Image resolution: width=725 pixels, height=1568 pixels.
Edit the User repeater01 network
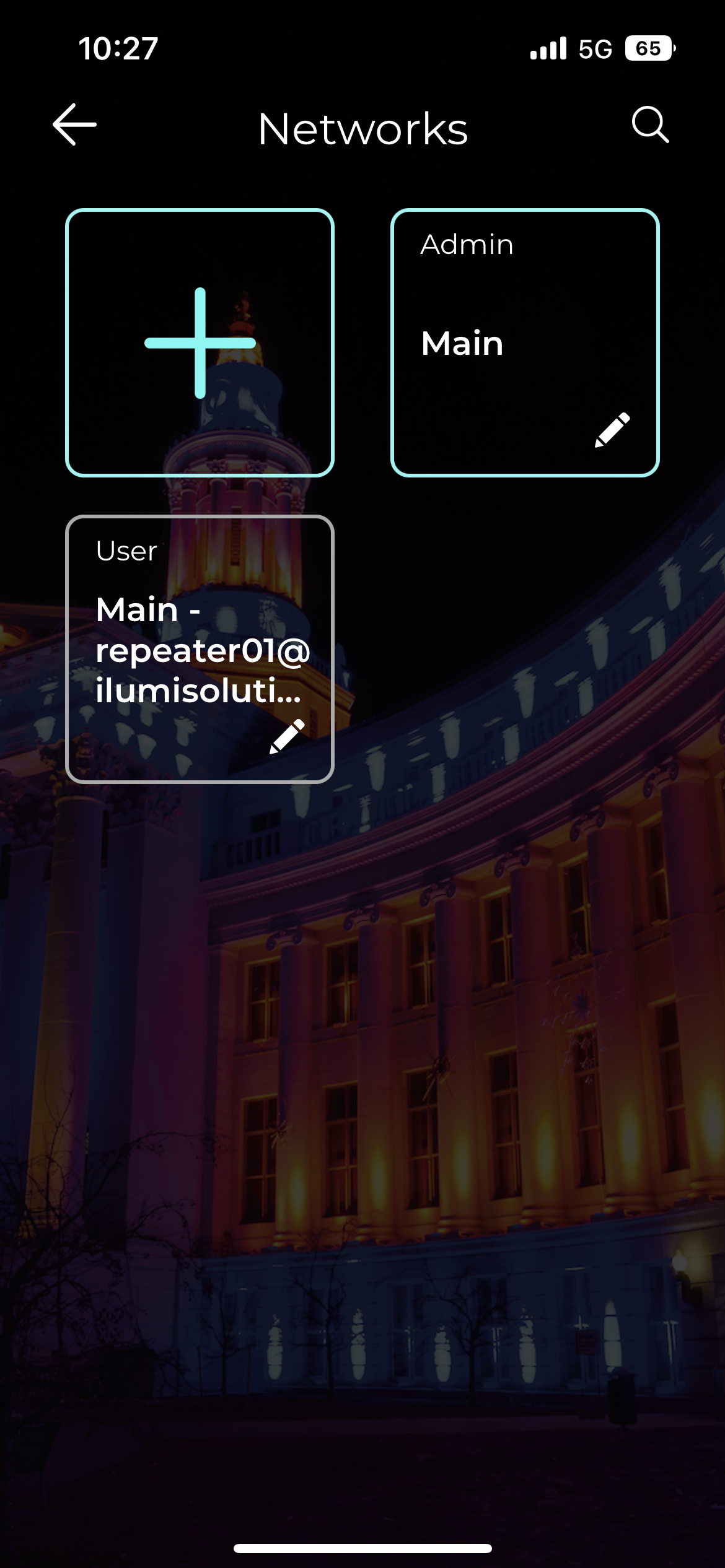[287, 736]
